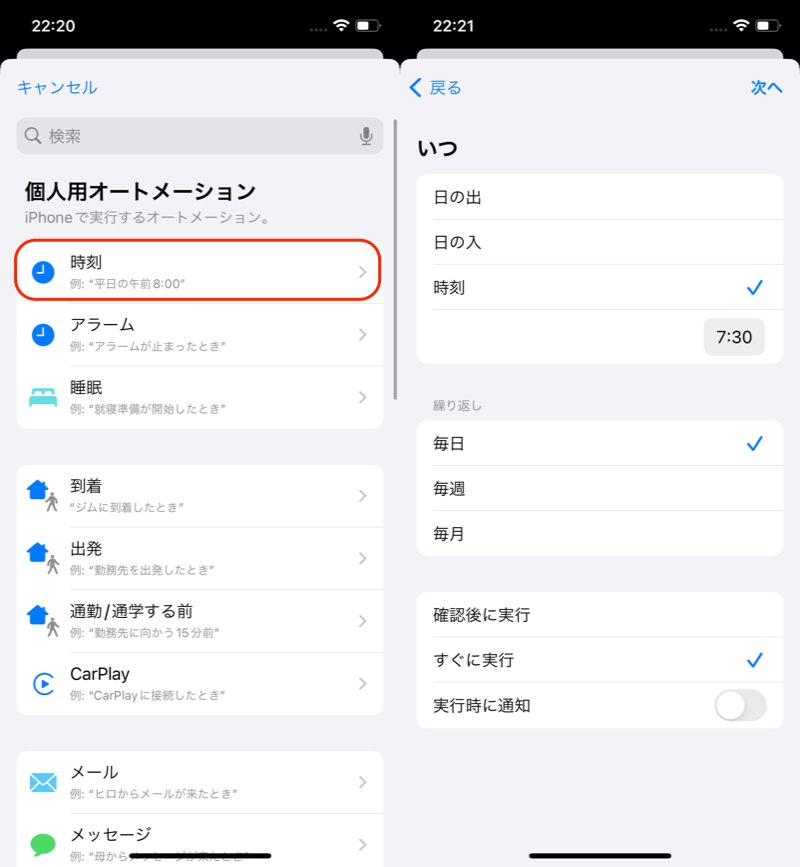Open the 睡眠 automation trigger

point(199,397)
